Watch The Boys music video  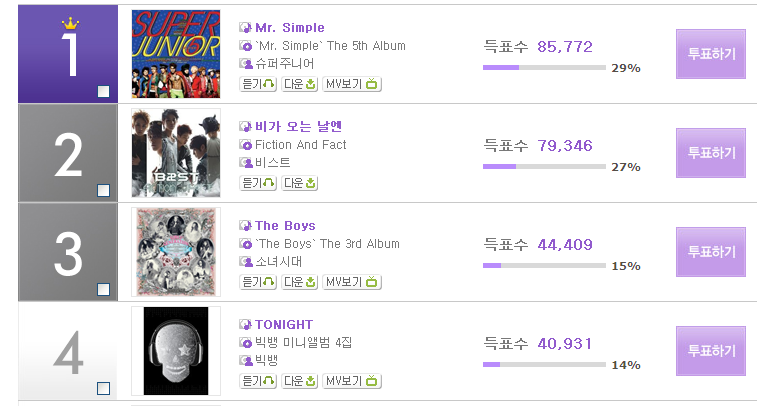pyautogui.click(x=351, y=282)
